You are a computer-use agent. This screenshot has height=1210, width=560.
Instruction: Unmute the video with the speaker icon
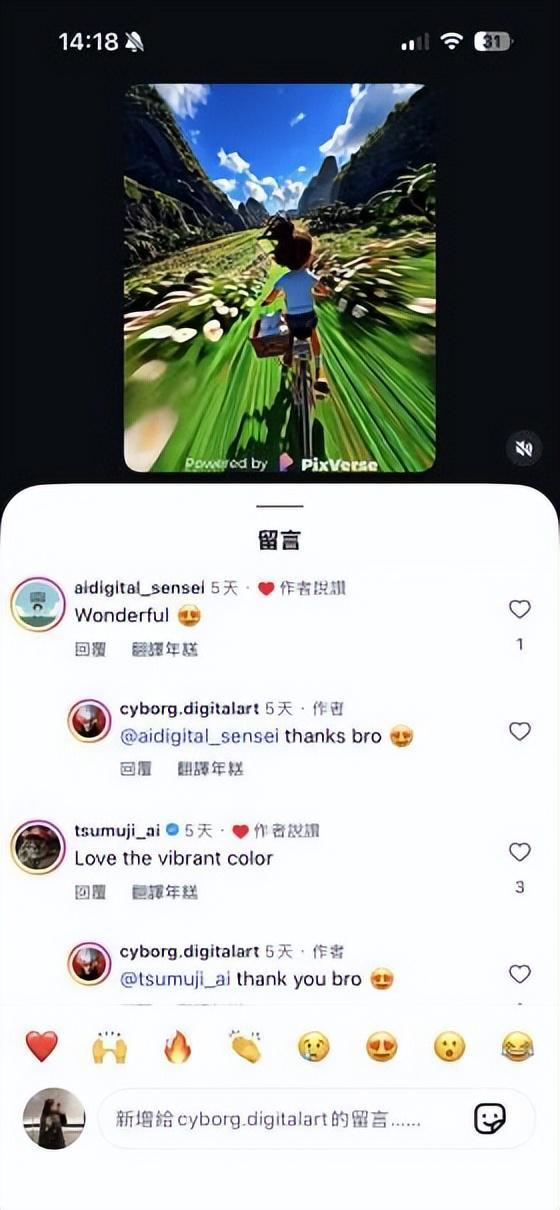point(524,449)
